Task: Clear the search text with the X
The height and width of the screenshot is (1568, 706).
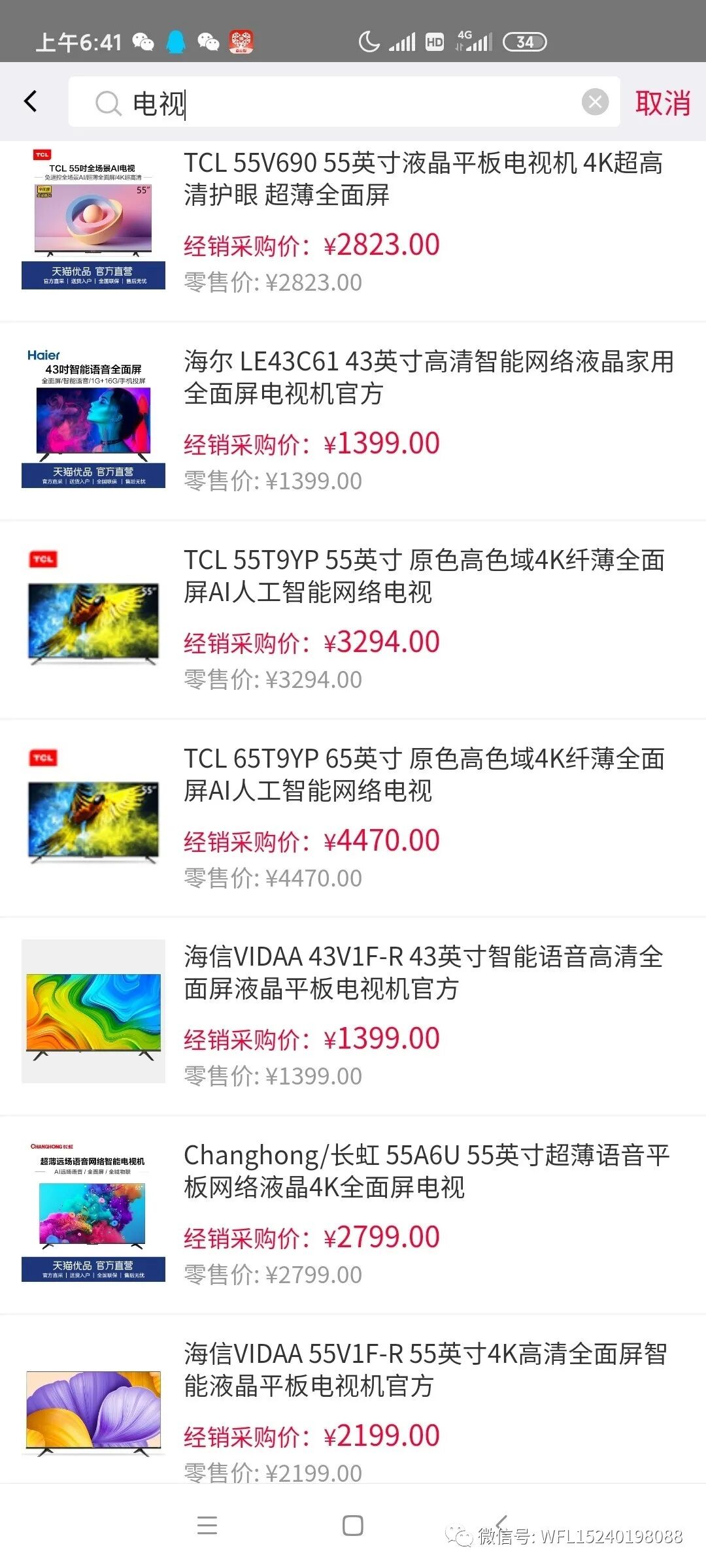Action: click(595, 103)
